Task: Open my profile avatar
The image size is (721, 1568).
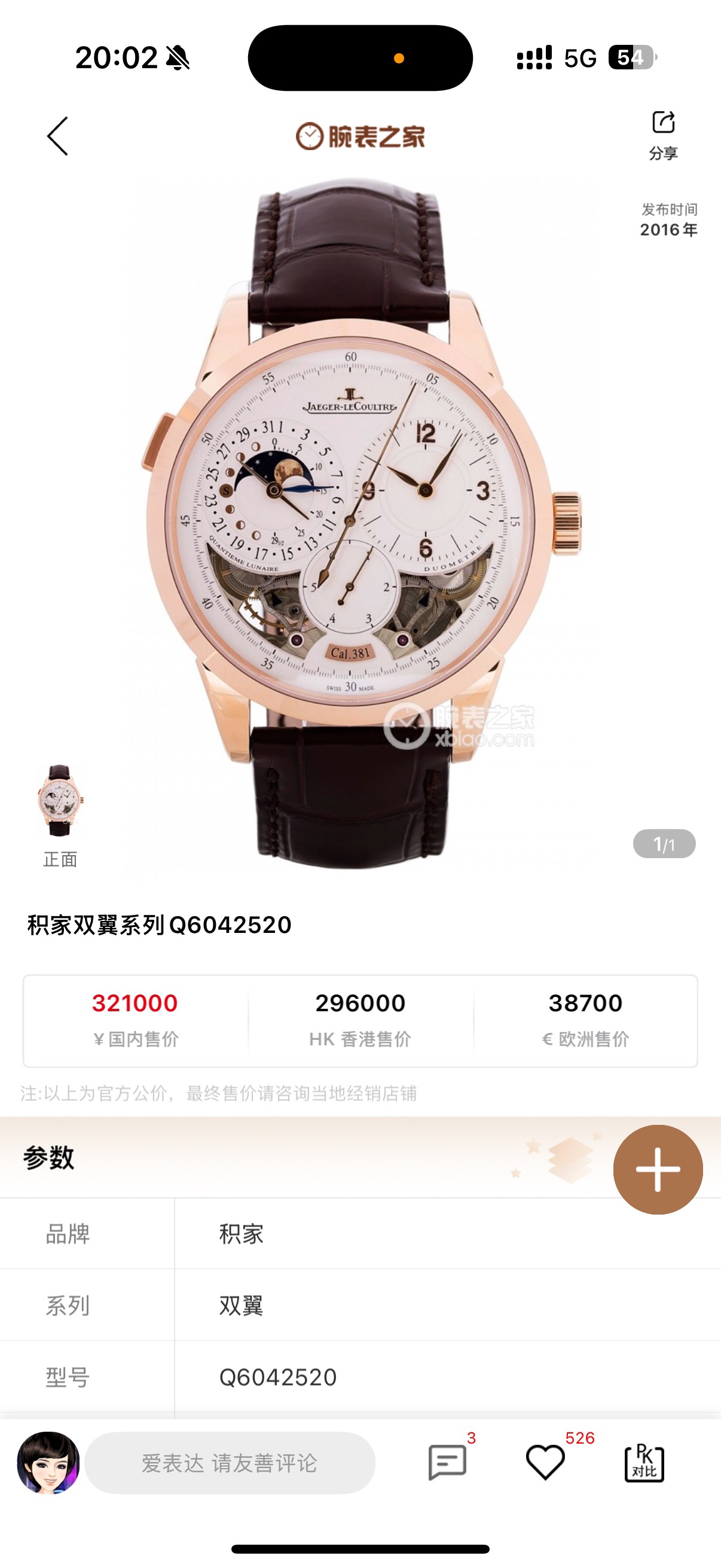Action: (x=48, y=1462)
